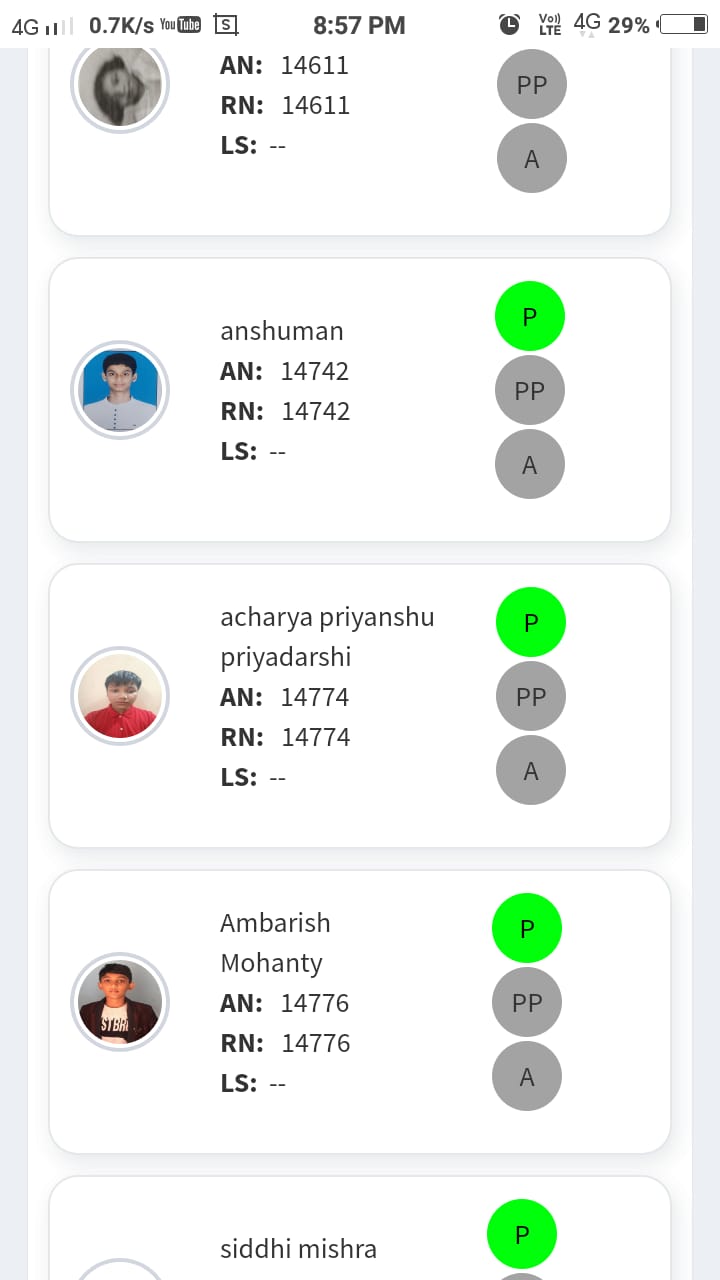Tap P for acharya priyanshu priyadarshi

tap(531, 622)
